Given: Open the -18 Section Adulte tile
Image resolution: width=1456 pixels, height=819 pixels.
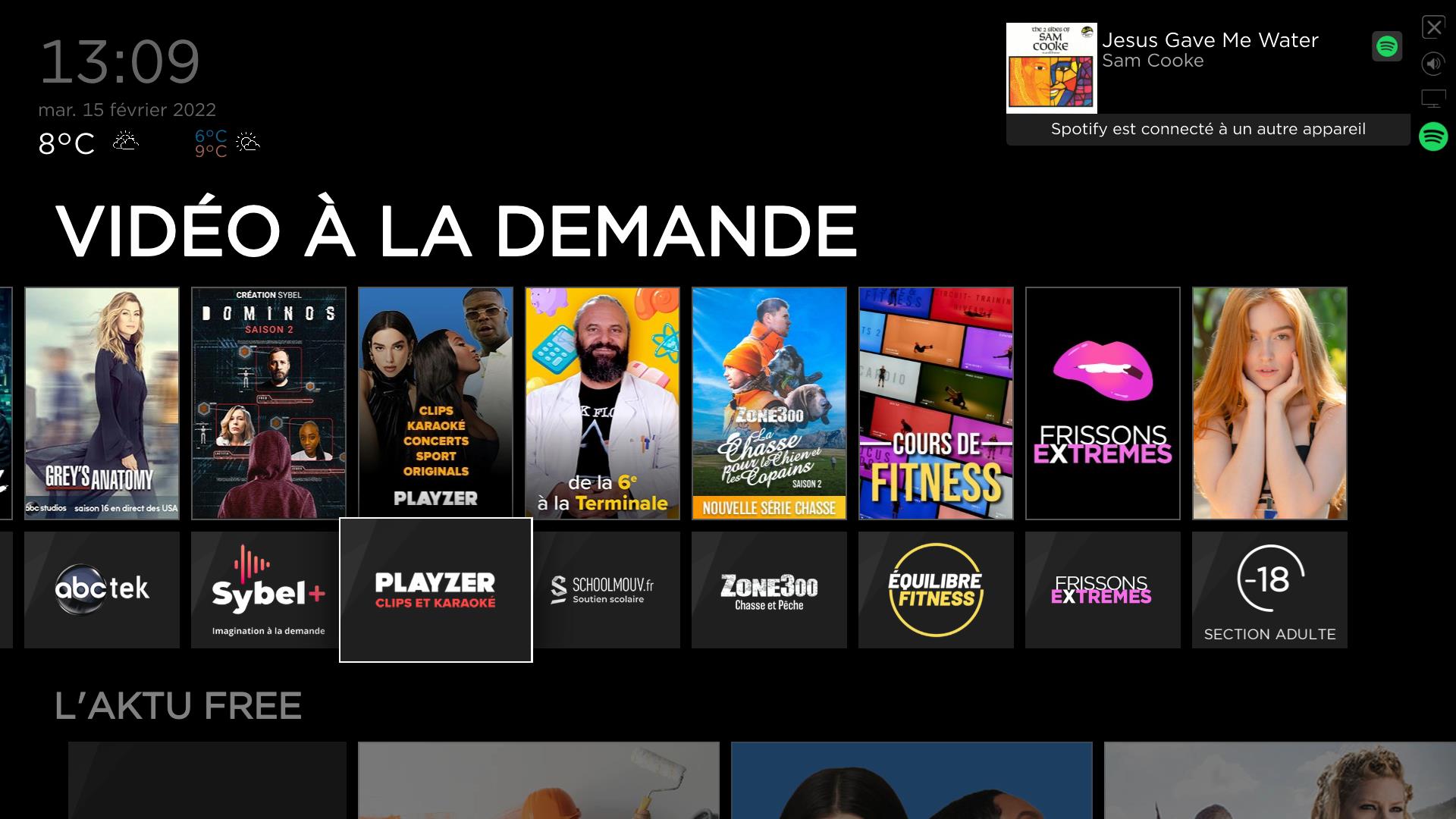Looking at the screenshot, I should pyautogui.click(x=1269, y=589).
